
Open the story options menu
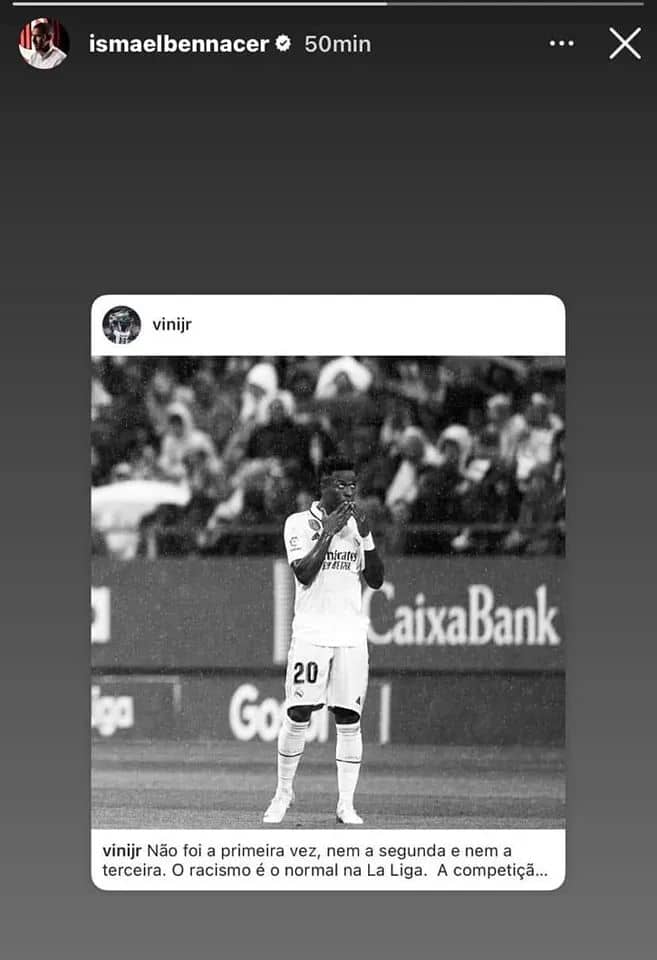click(x=562, y=43)
